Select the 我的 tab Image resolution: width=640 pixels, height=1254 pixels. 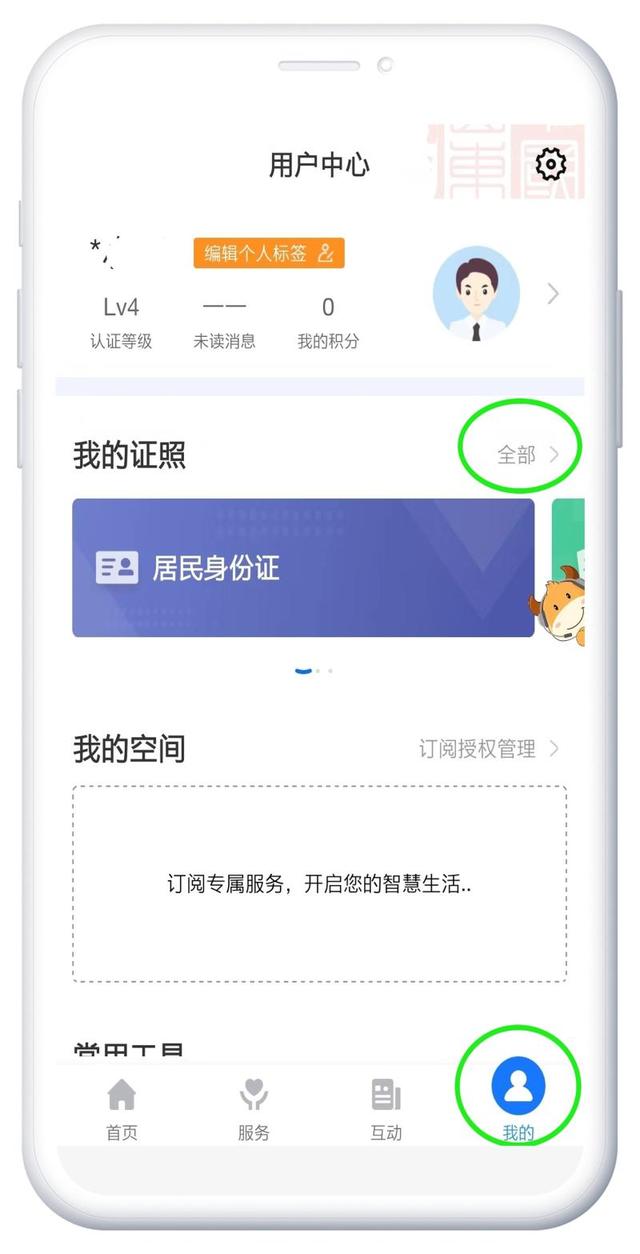click(518, 1099)
